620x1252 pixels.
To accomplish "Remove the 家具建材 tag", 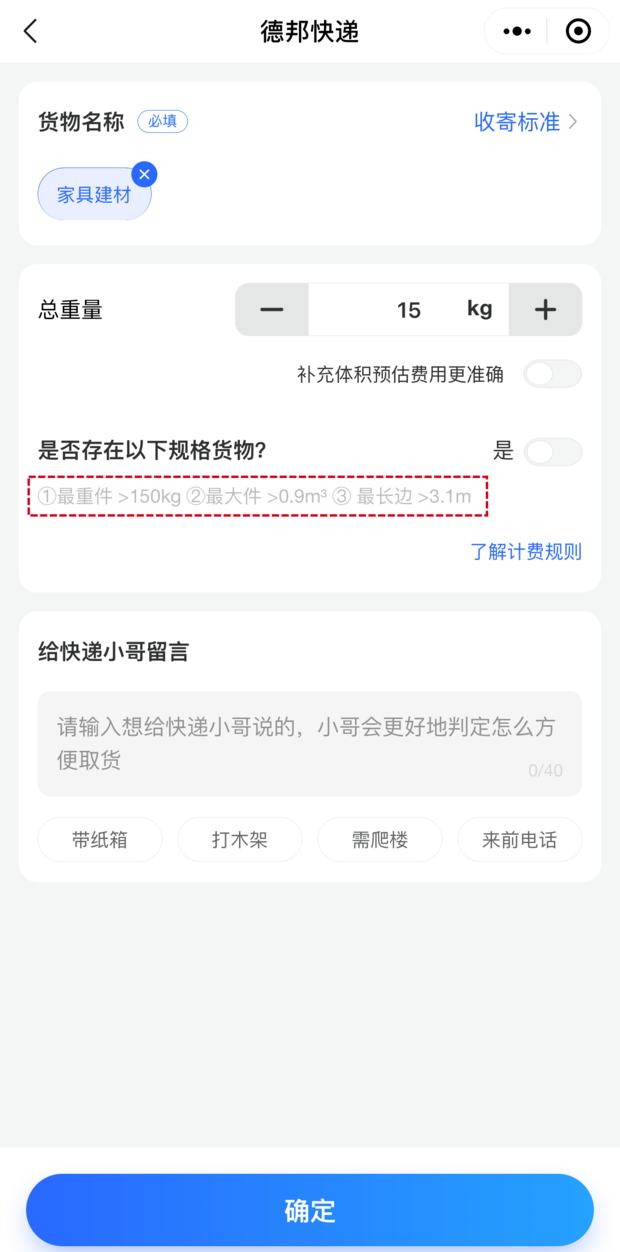I will pos(144,175).
